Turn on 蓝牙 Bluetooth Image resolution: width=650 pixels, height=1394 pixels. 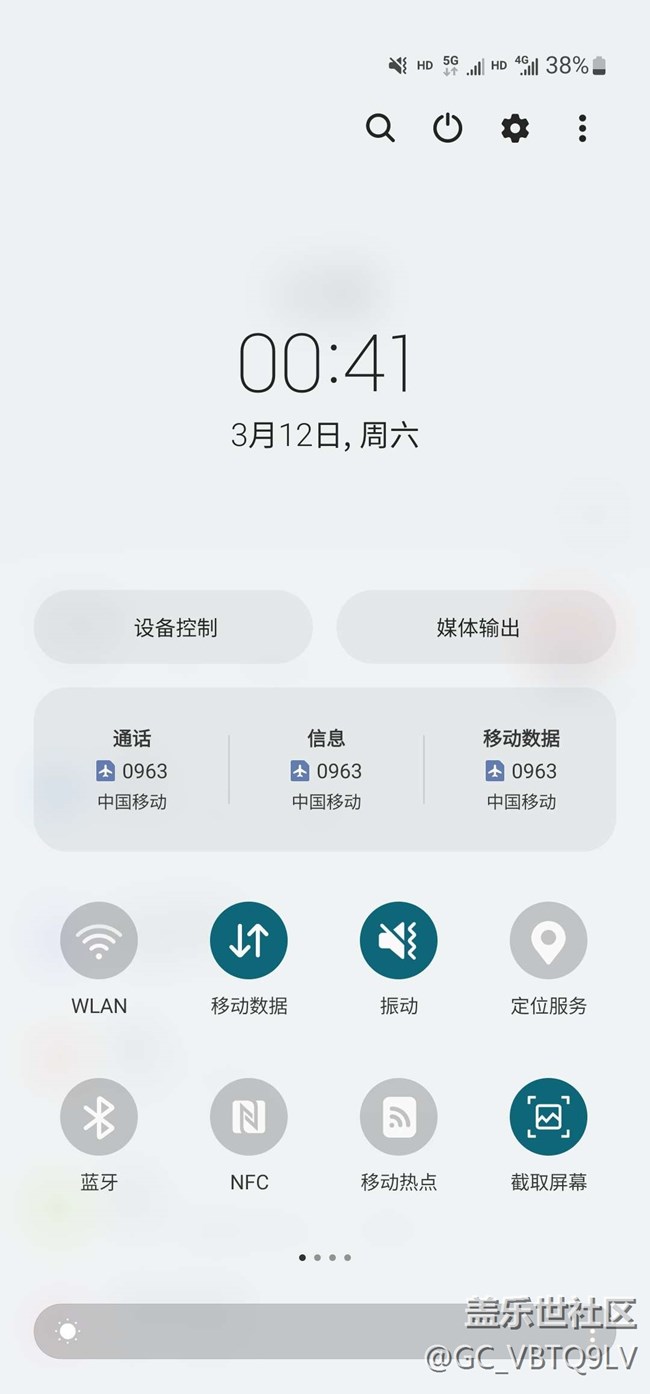coord(99,1117)
